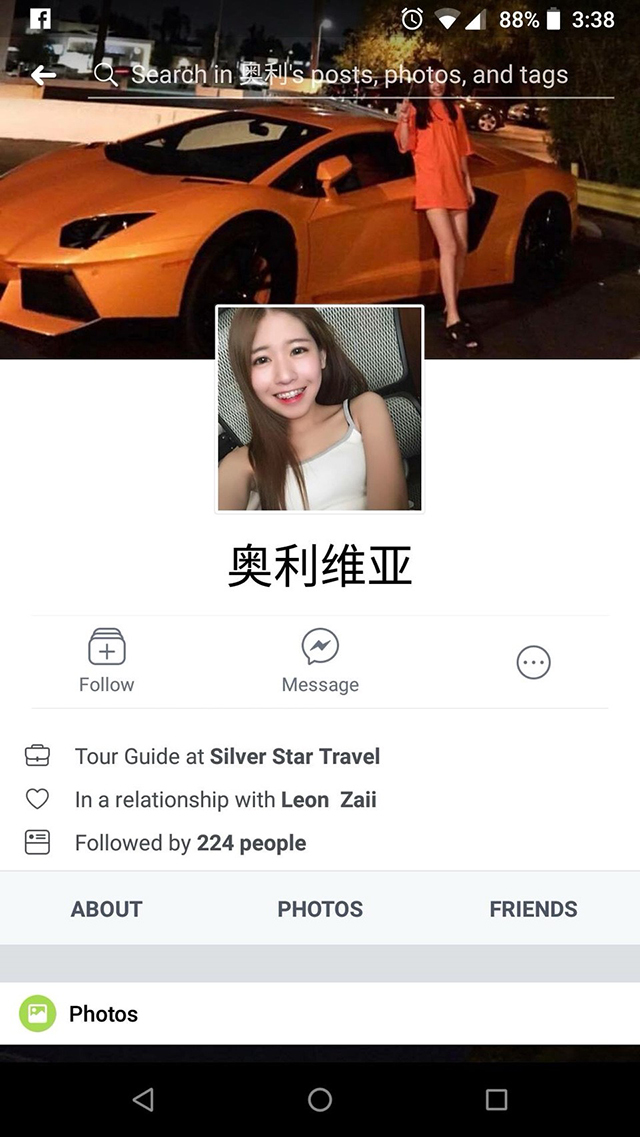Viewport: 640px width, 1137px height.
Task: Switch to the Friends tab
Action: (x=533, y=909)
